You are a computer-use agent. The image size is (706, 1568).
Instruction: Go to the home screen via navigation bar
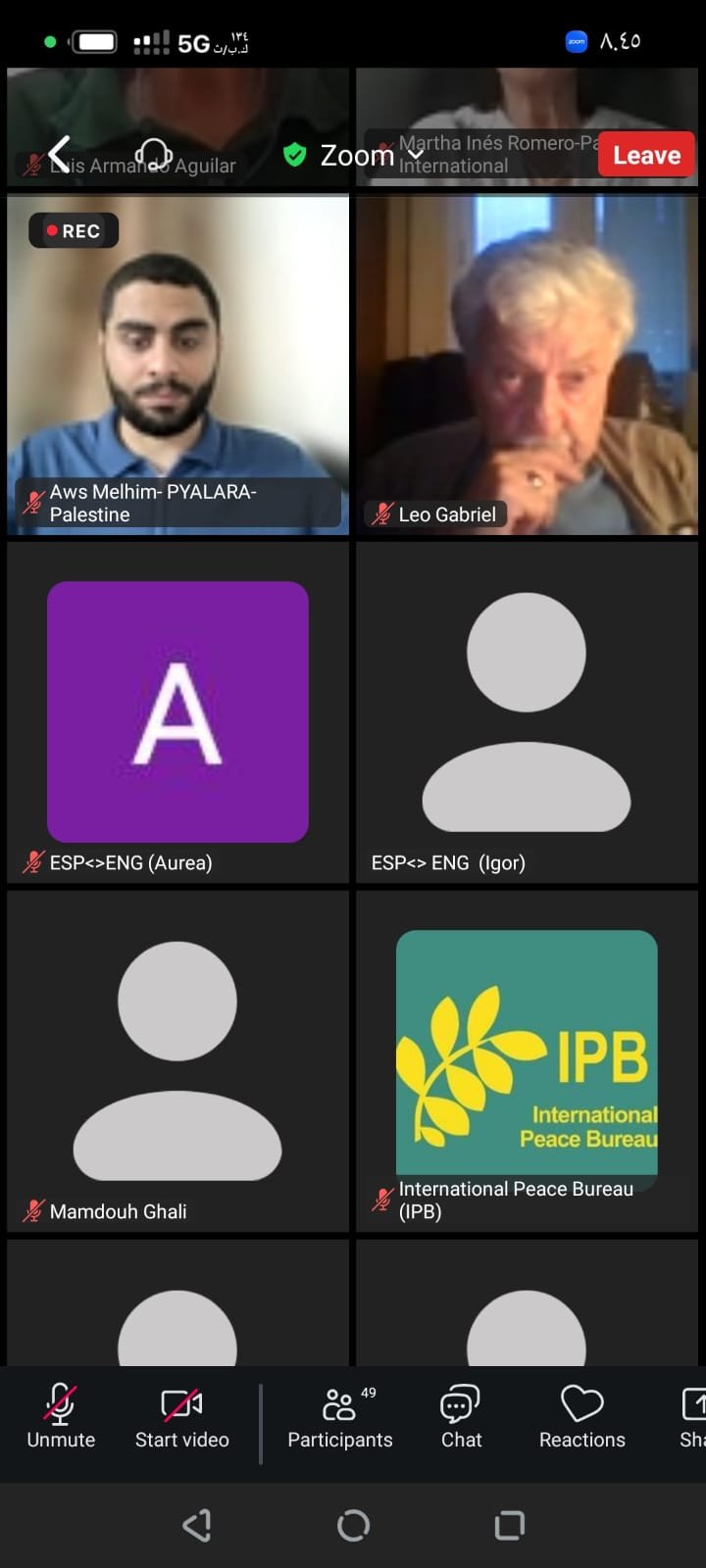tap(353, 1525)
